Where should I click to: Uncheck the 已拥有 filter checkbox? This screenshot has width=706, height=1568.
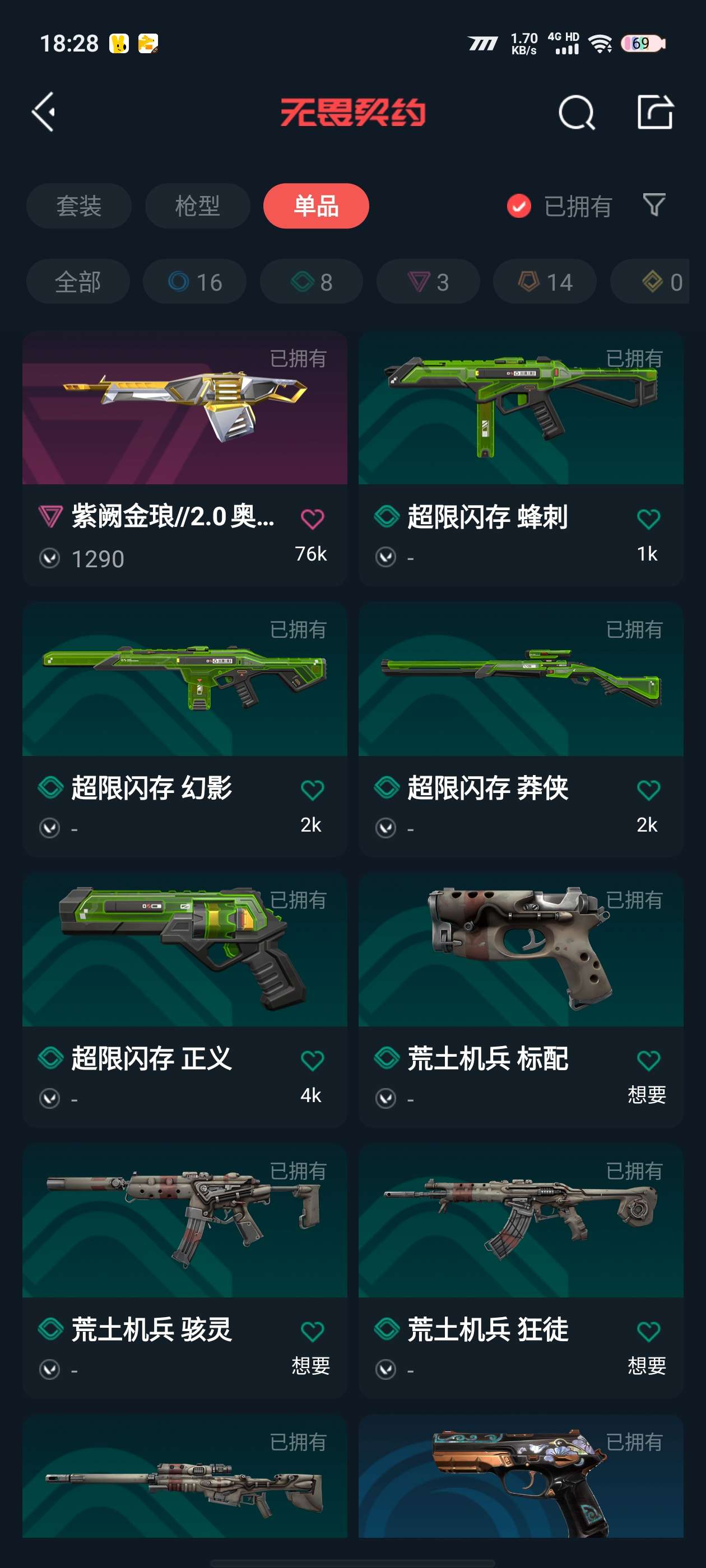519,206
